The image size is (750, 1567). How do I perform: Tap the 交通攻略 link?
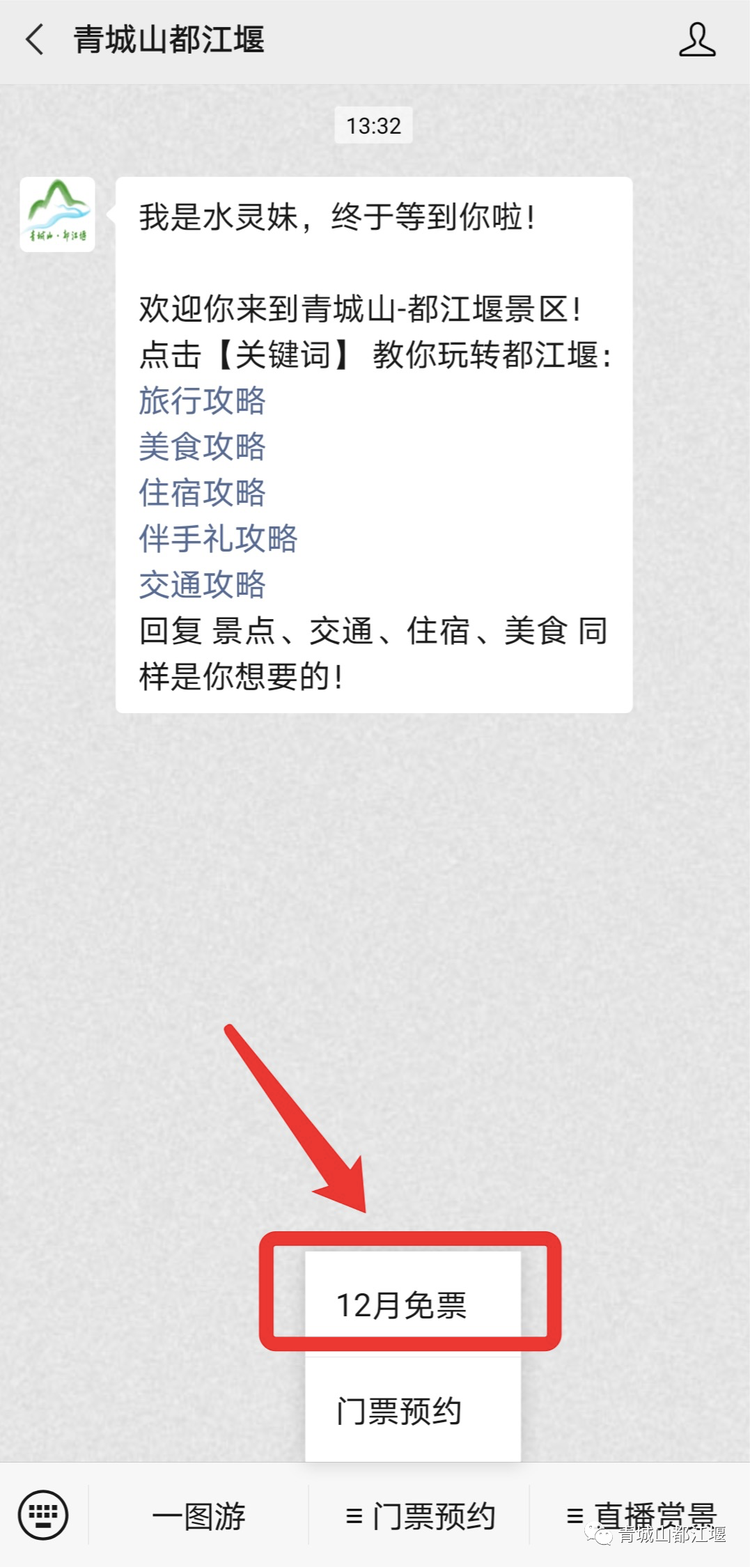[202, 584]
